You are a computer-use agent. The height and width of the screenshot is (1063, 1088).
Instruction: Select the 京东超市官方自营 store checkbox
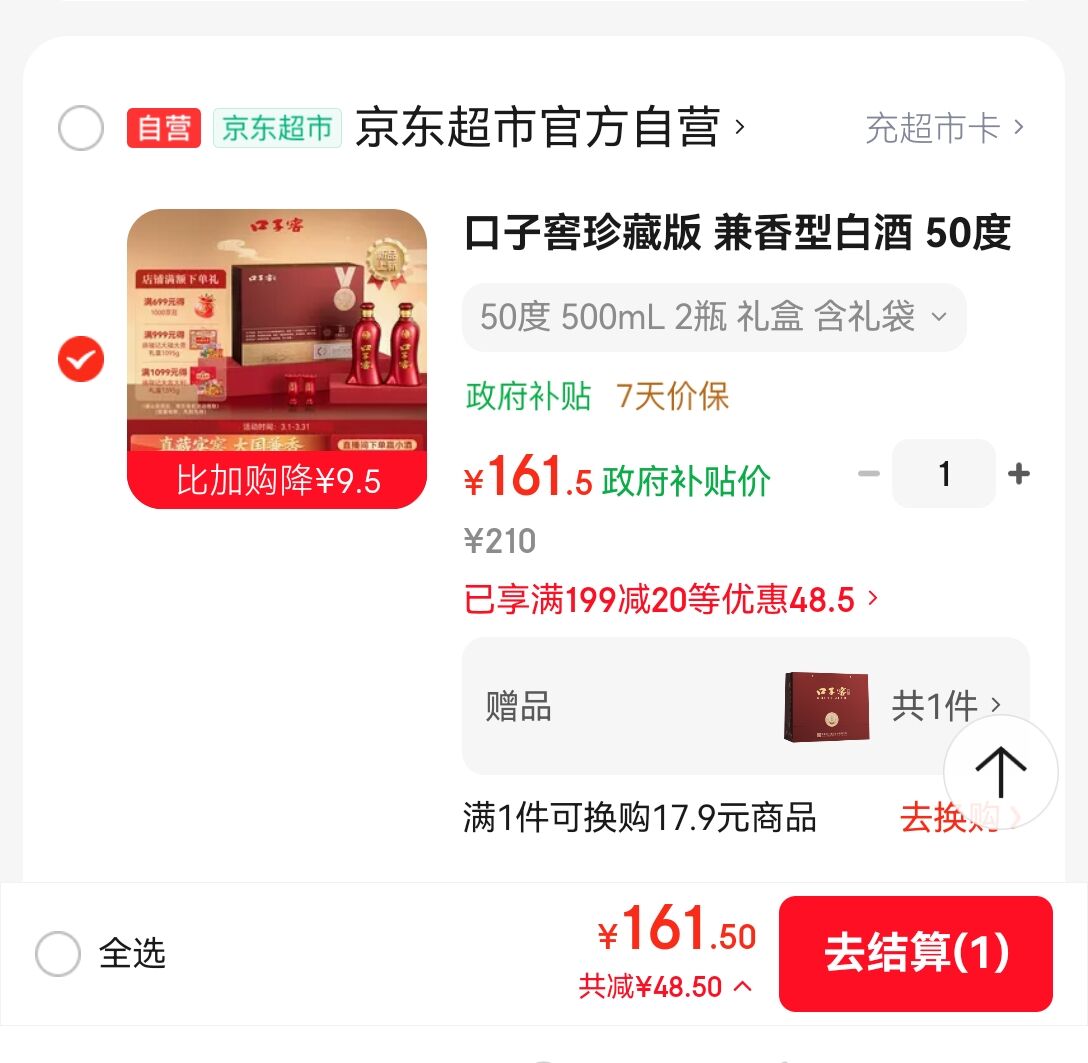81,129
